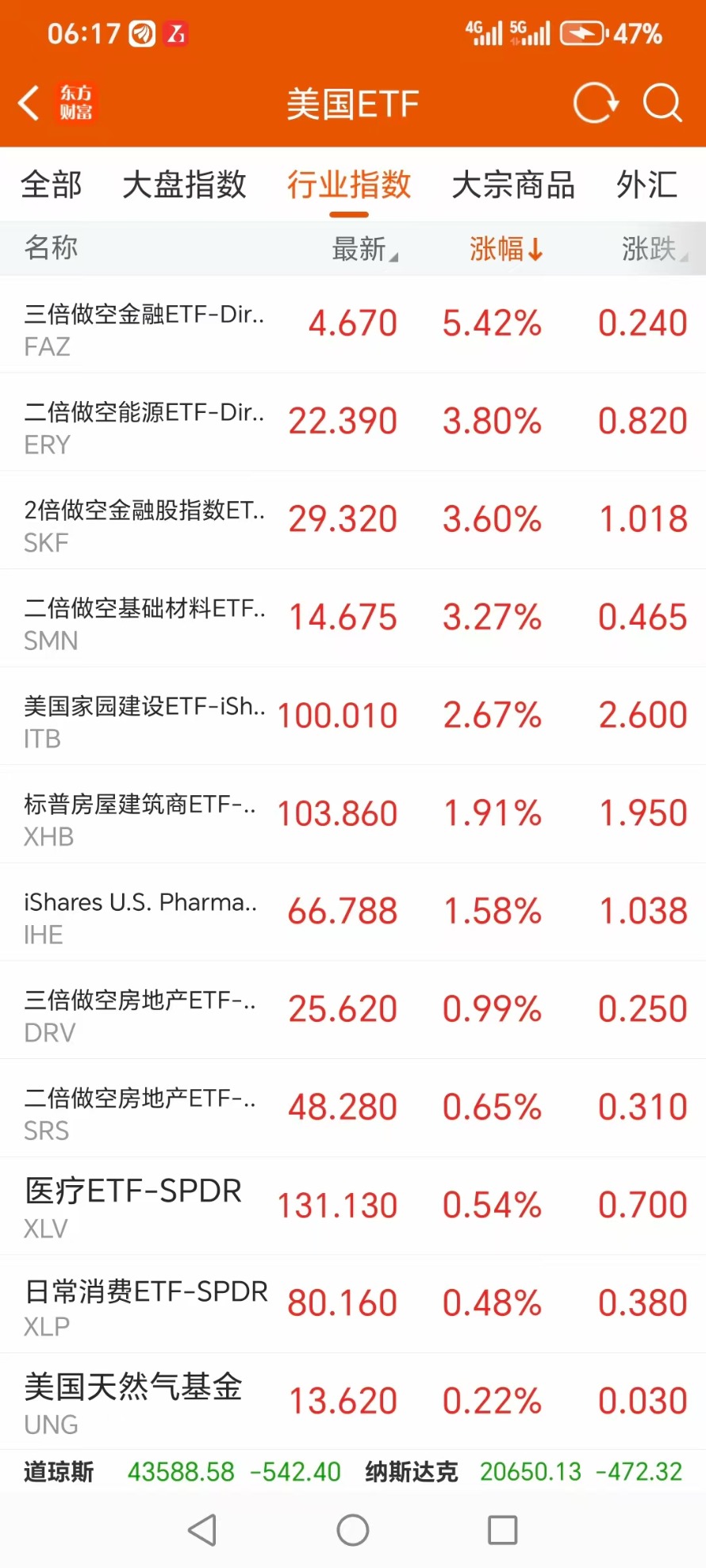Go back using the top-left arrow
This screenshot has height=1568, width=706.
(x=29, y=103)
